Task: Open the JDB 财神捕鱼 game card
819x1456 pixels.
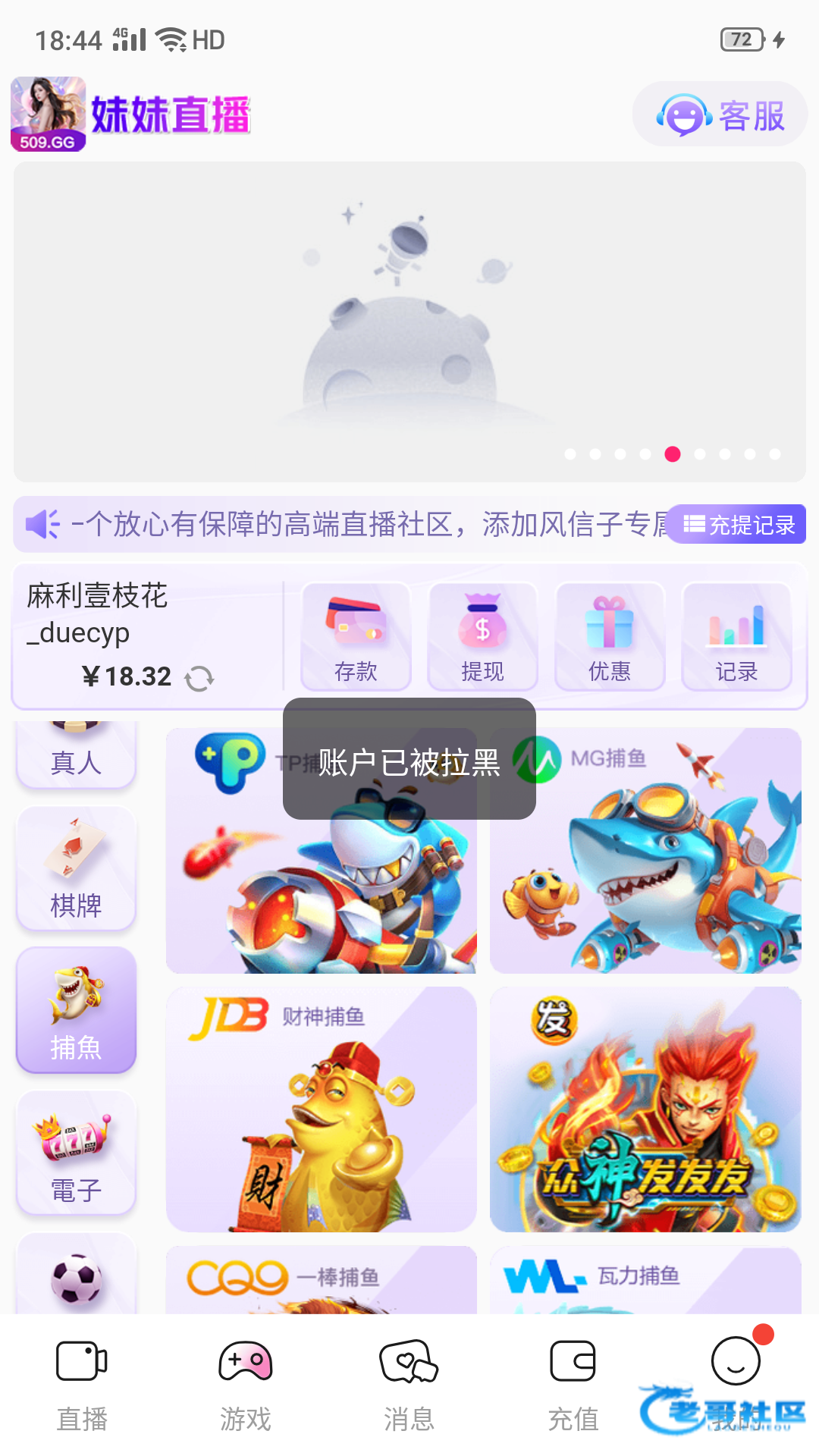Action: point(322,1109)
